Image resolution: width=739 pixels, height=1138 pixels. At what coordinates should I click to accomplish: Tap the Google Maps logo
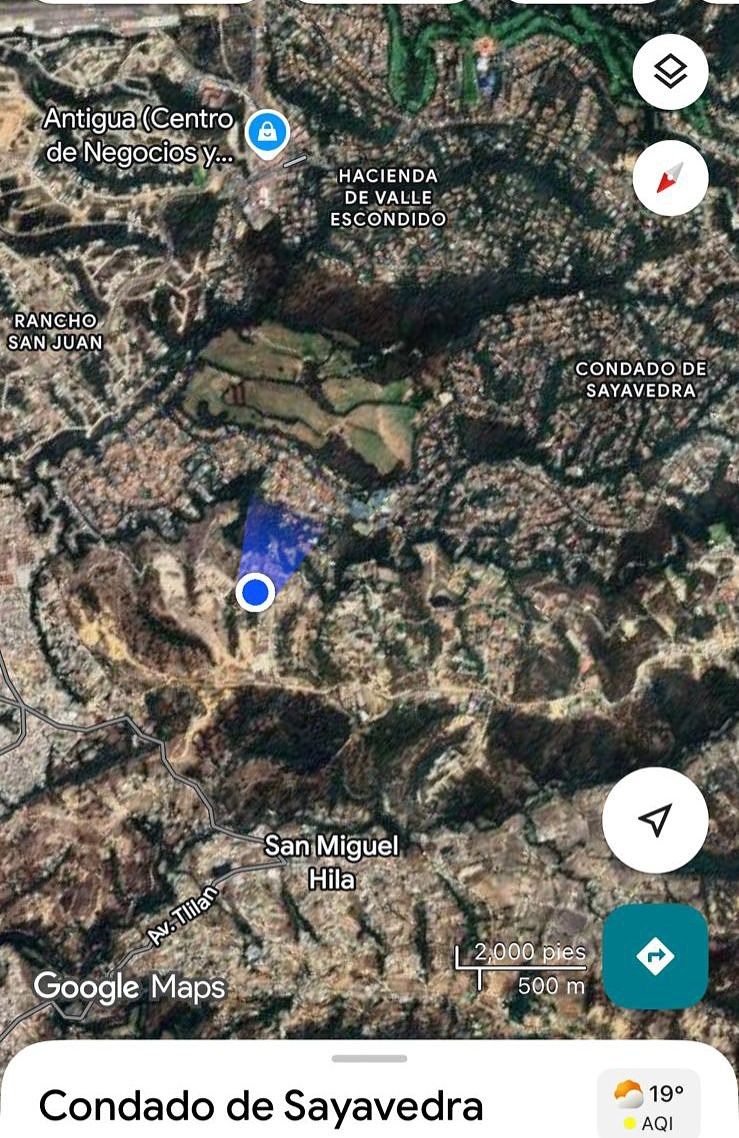pyautogui.click(x=129, y=987)
